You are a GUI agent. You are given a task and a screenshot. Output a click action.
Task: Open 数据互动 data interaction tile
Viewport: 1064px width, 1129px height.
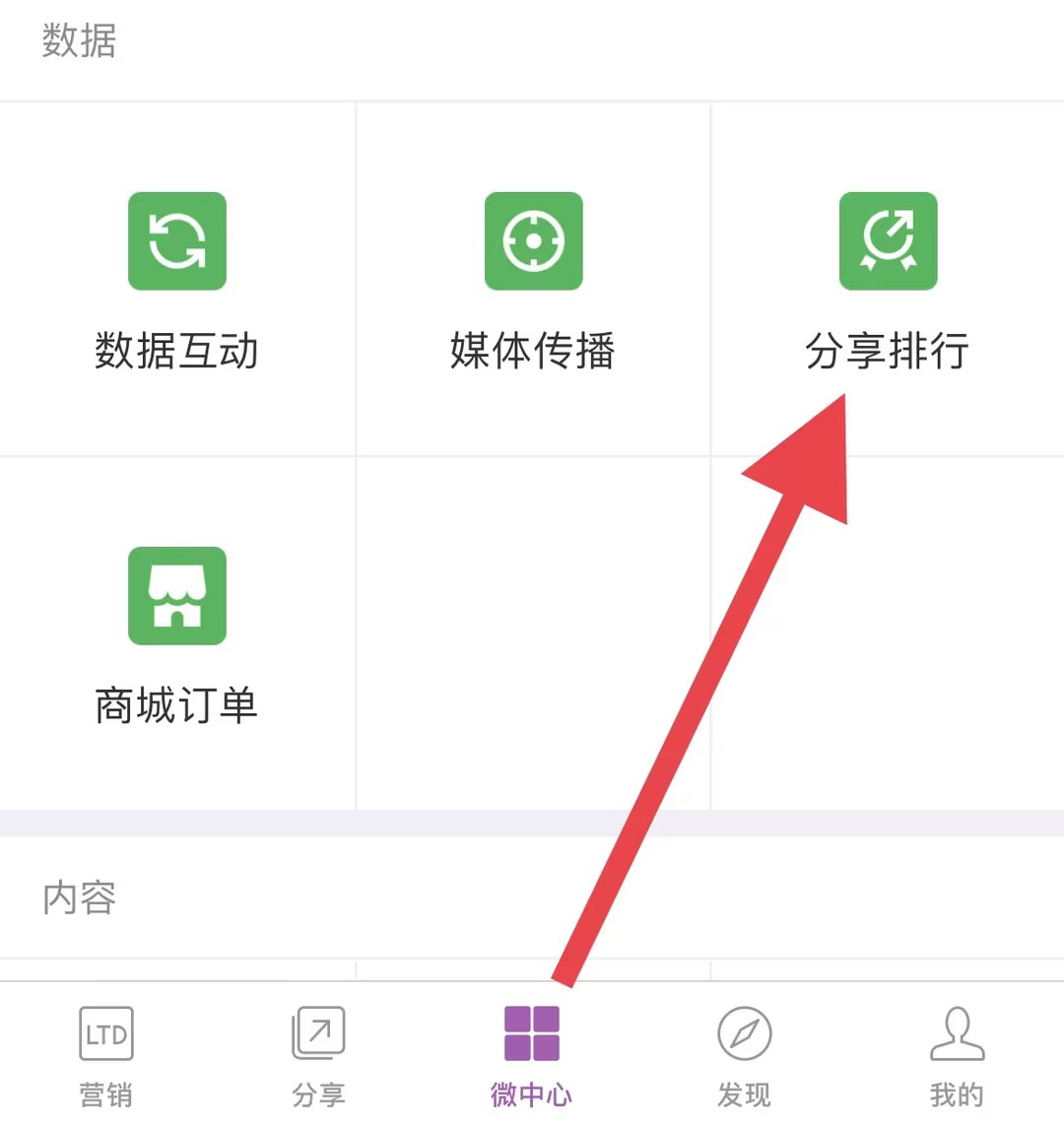coord(177,279)
